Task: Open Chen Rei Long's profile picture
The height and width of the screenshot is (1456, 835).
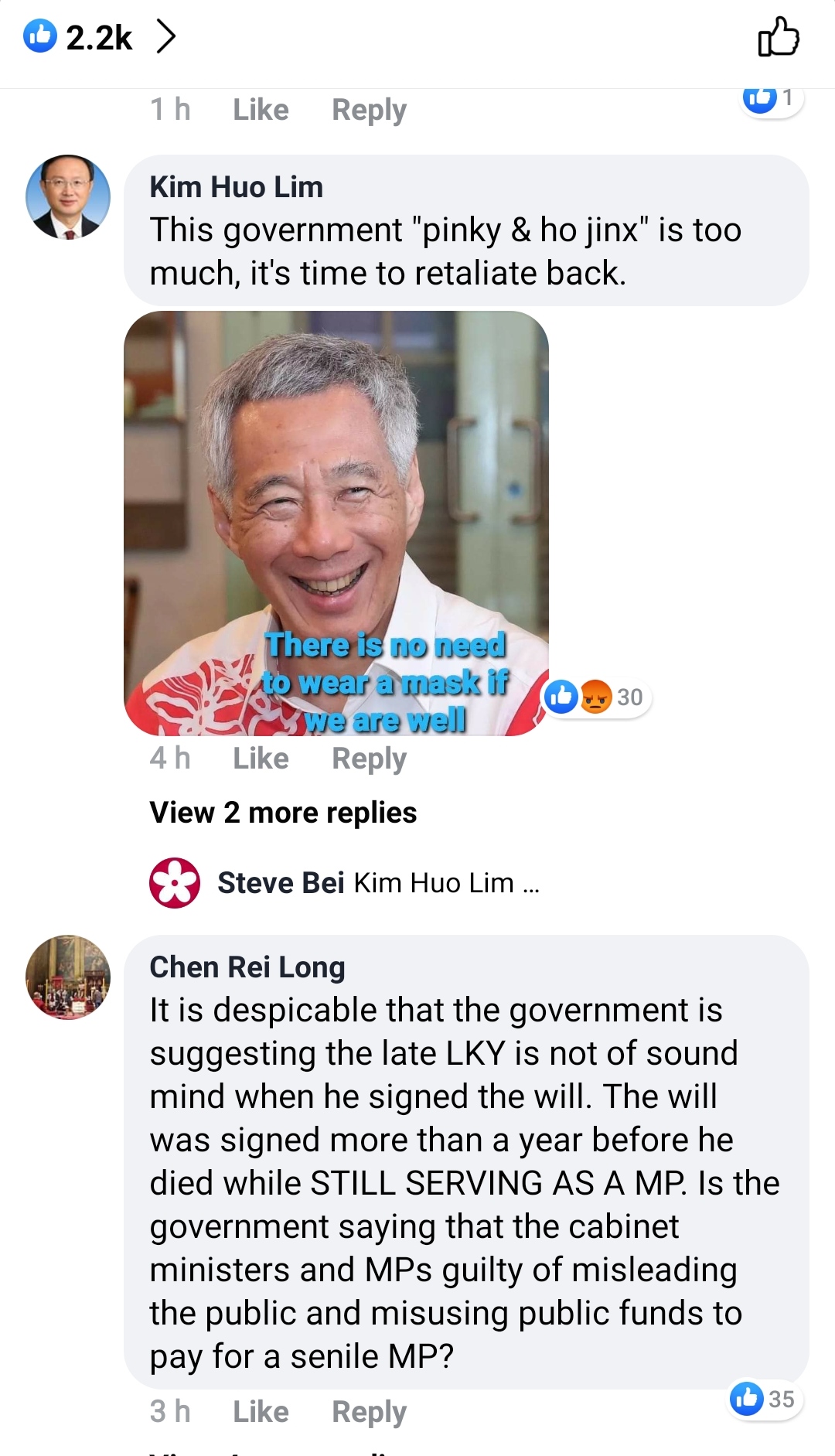Action: [x=68, y=977]
